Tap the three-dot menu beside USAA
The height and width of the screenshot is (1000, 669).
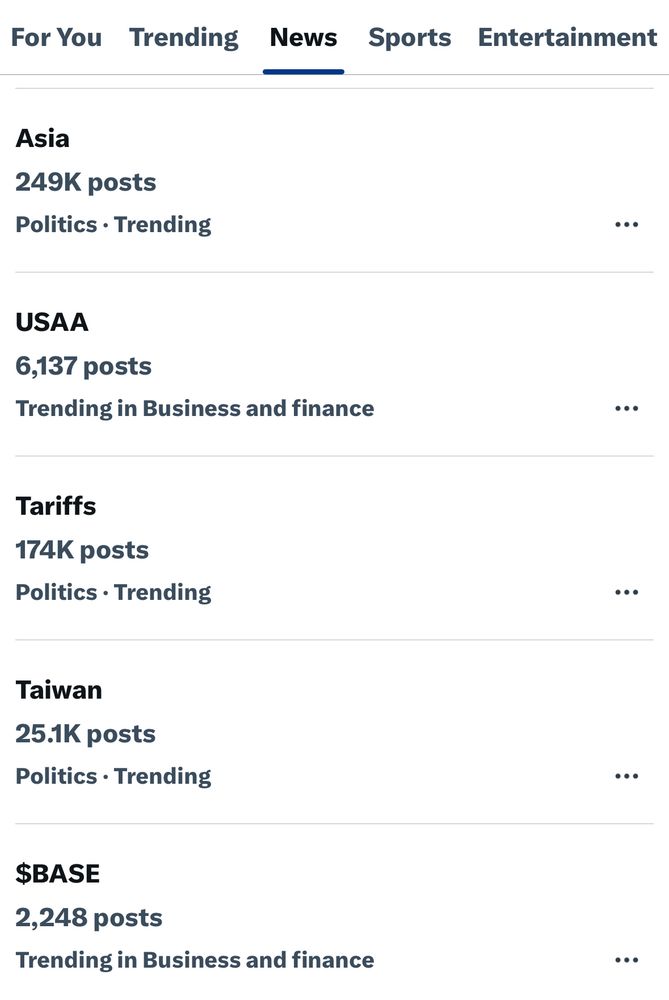627,408
